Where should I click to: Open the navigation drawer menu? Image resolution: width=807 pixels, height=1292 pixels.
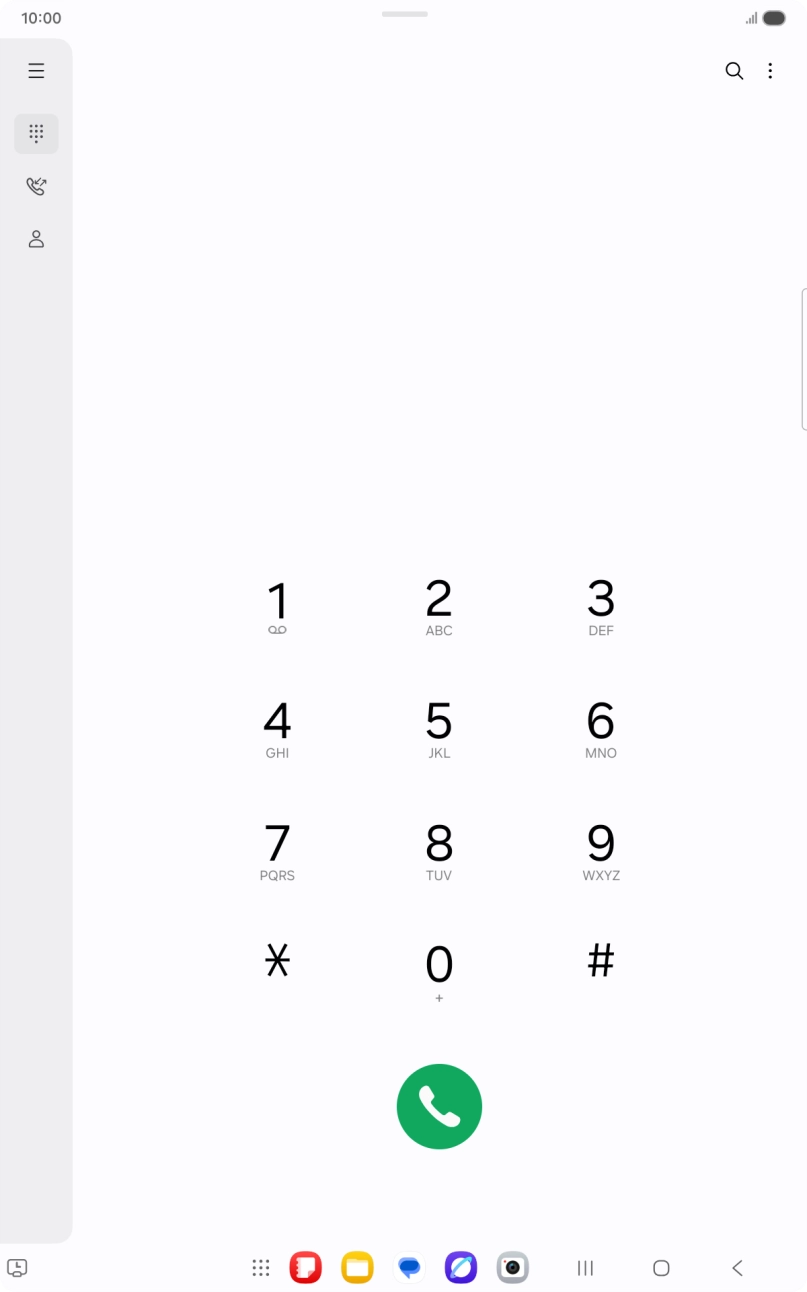(36, 71)
